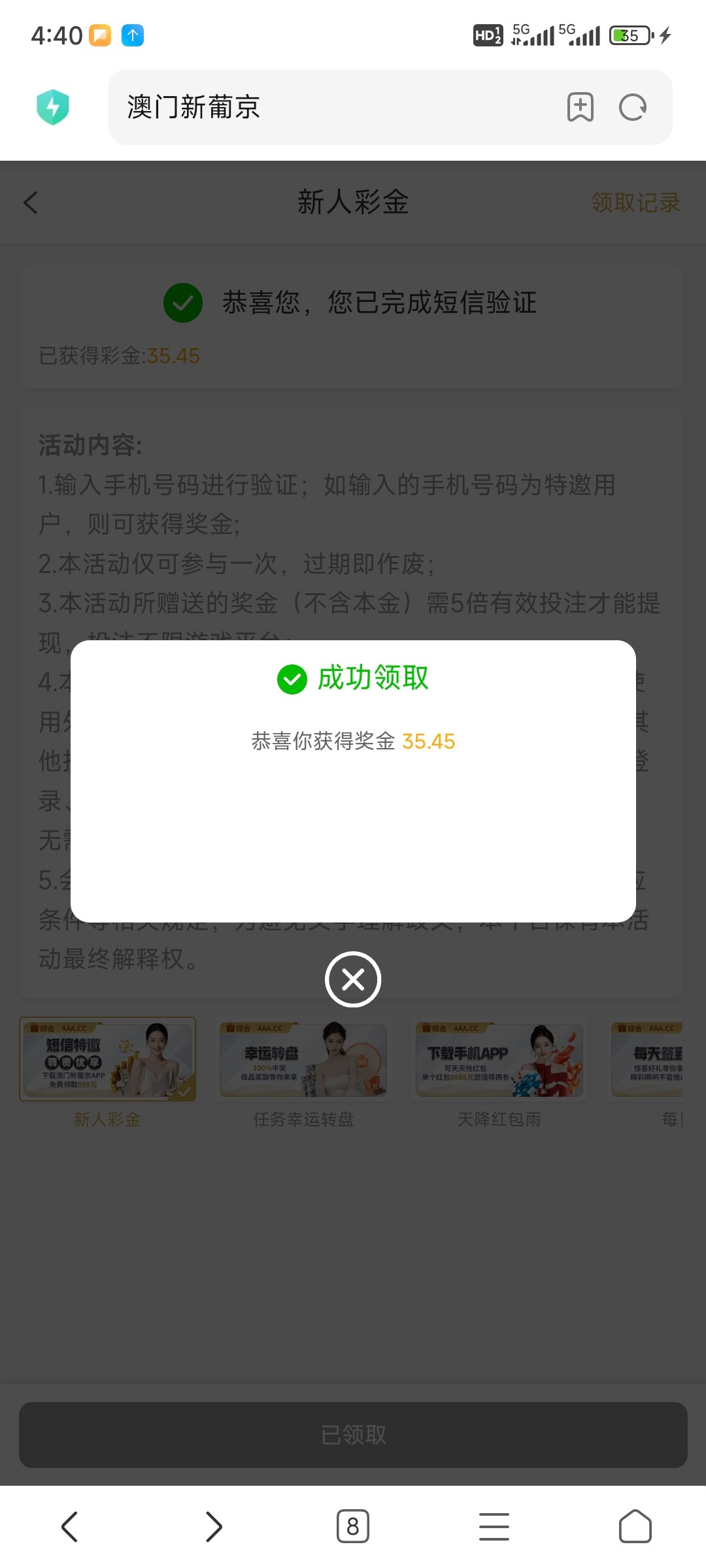Reload the current page

click(x=633, y=107)
